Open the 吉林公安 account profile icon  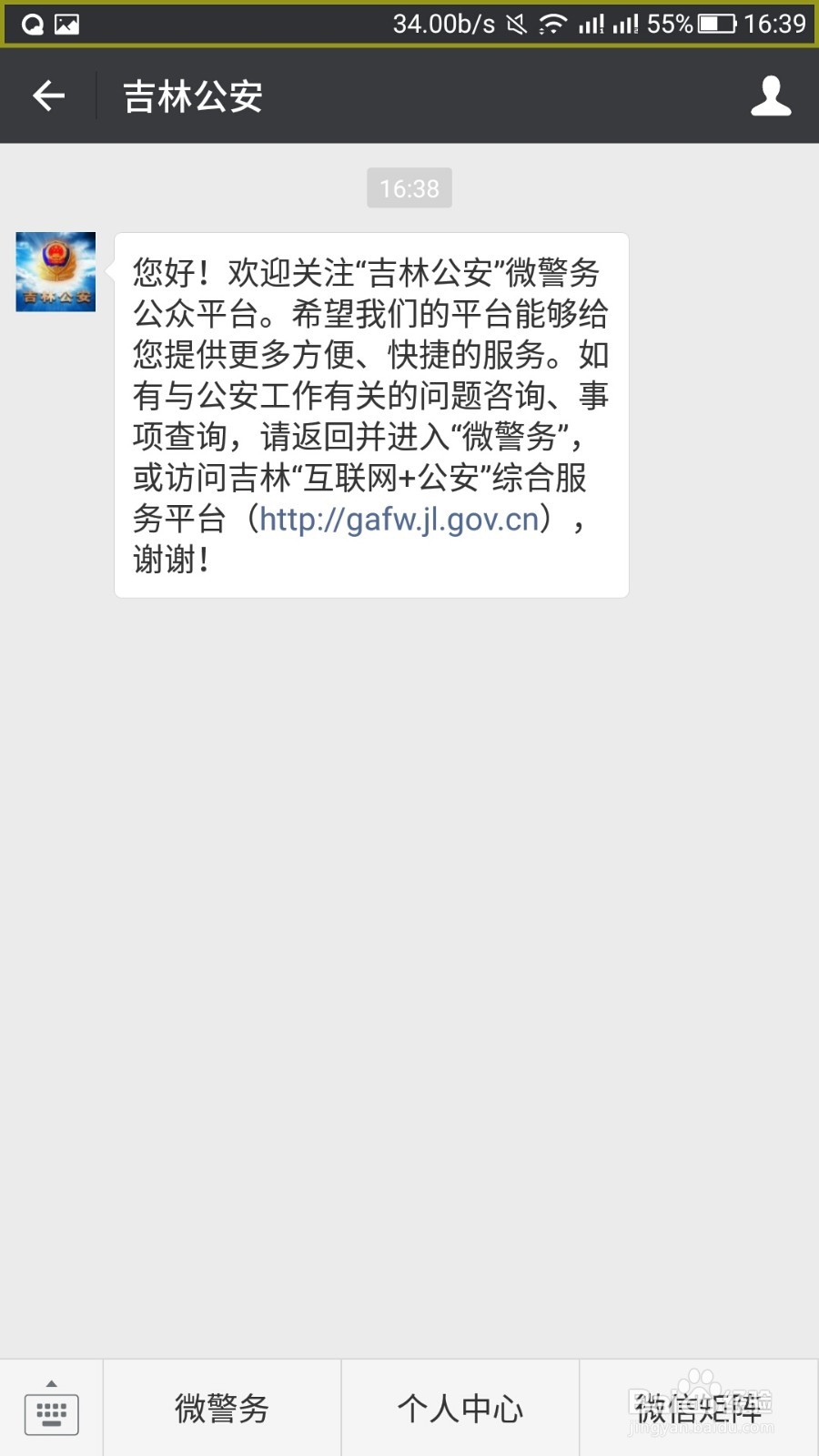[770, 96]
